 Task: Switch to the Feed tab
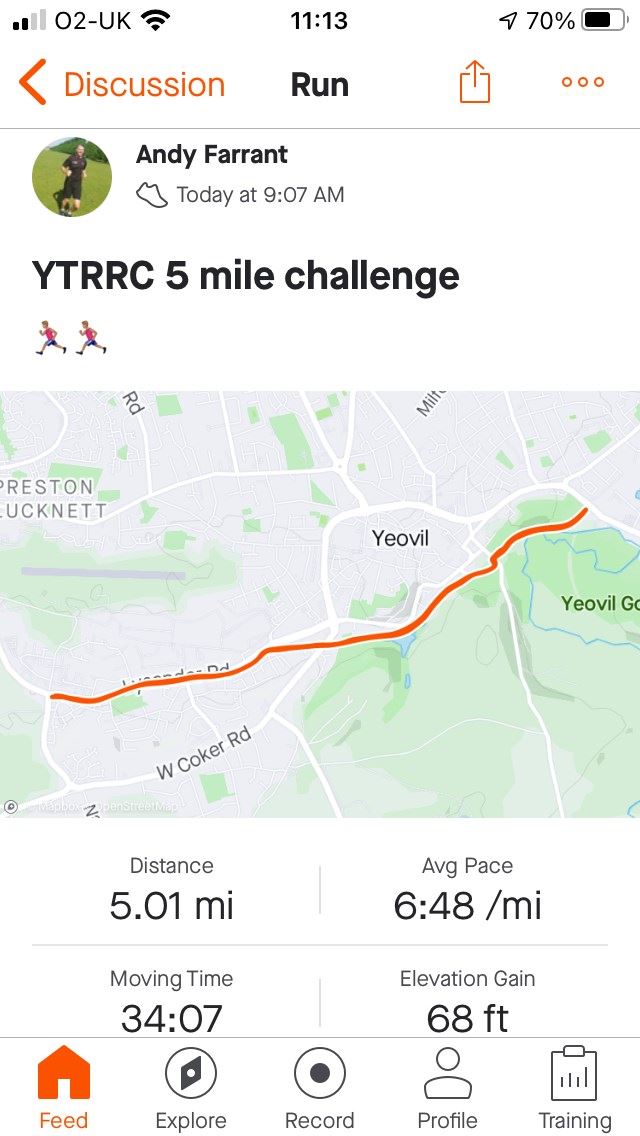pyautogui.click(x=64, y=1088)
